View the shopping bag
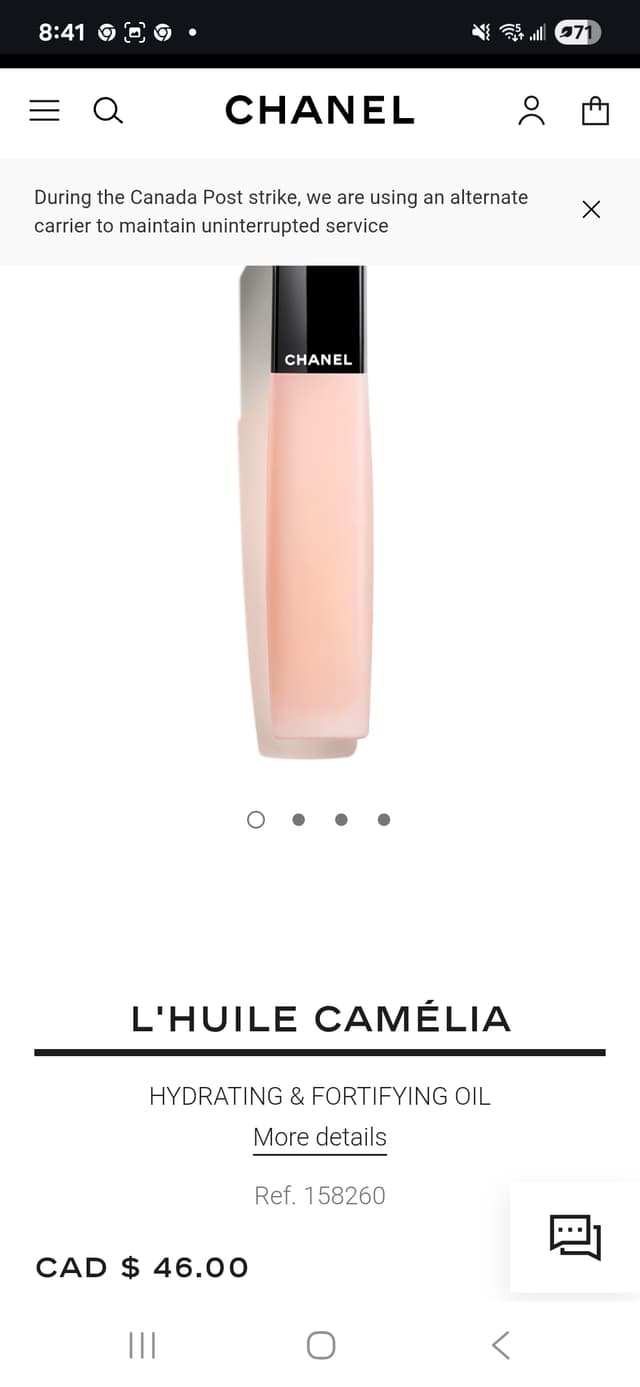The width and height of the screenshot is (640, 1387). pos(595,110)
